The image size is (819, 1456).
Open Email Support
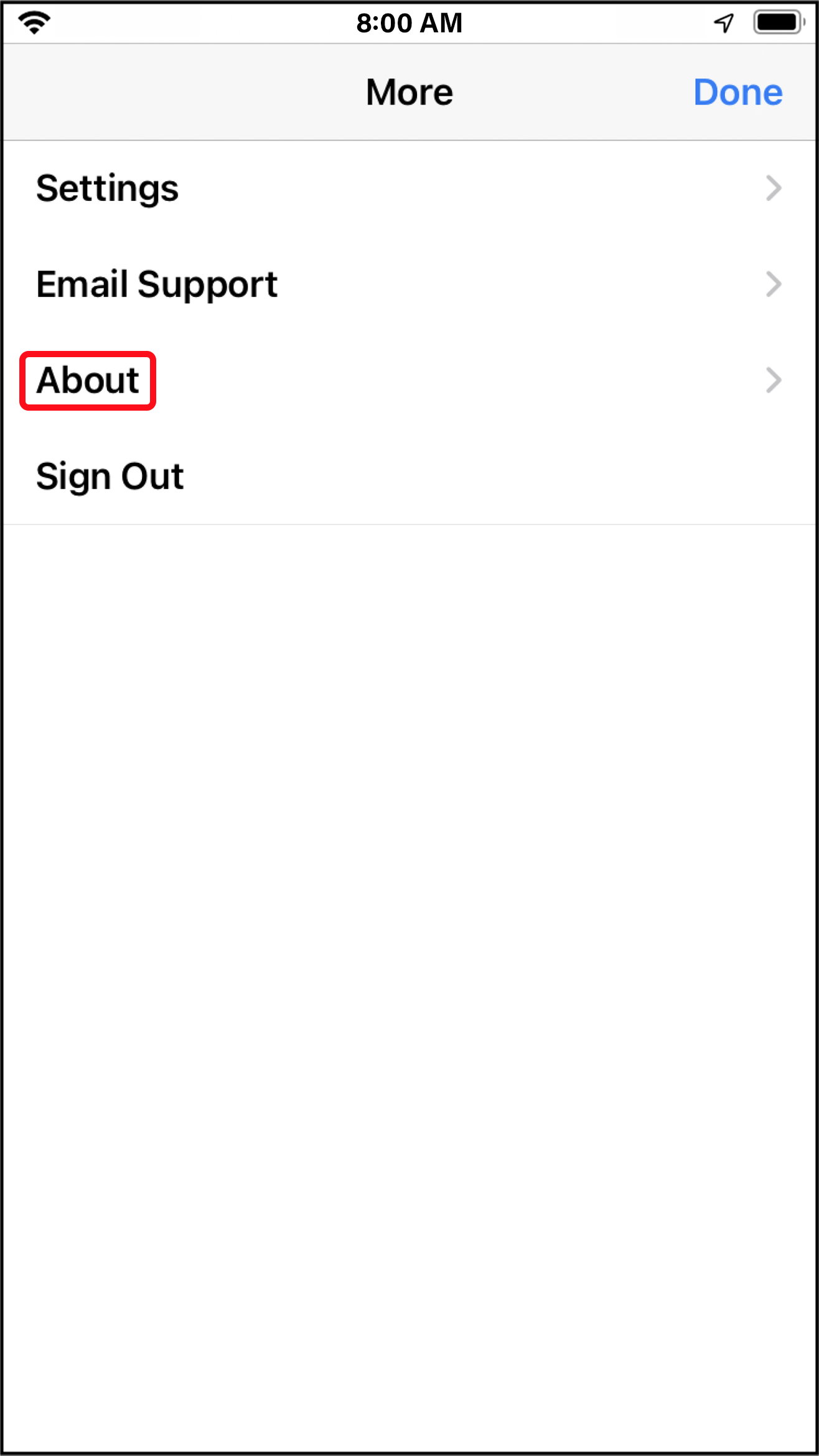tap(409, 284)
